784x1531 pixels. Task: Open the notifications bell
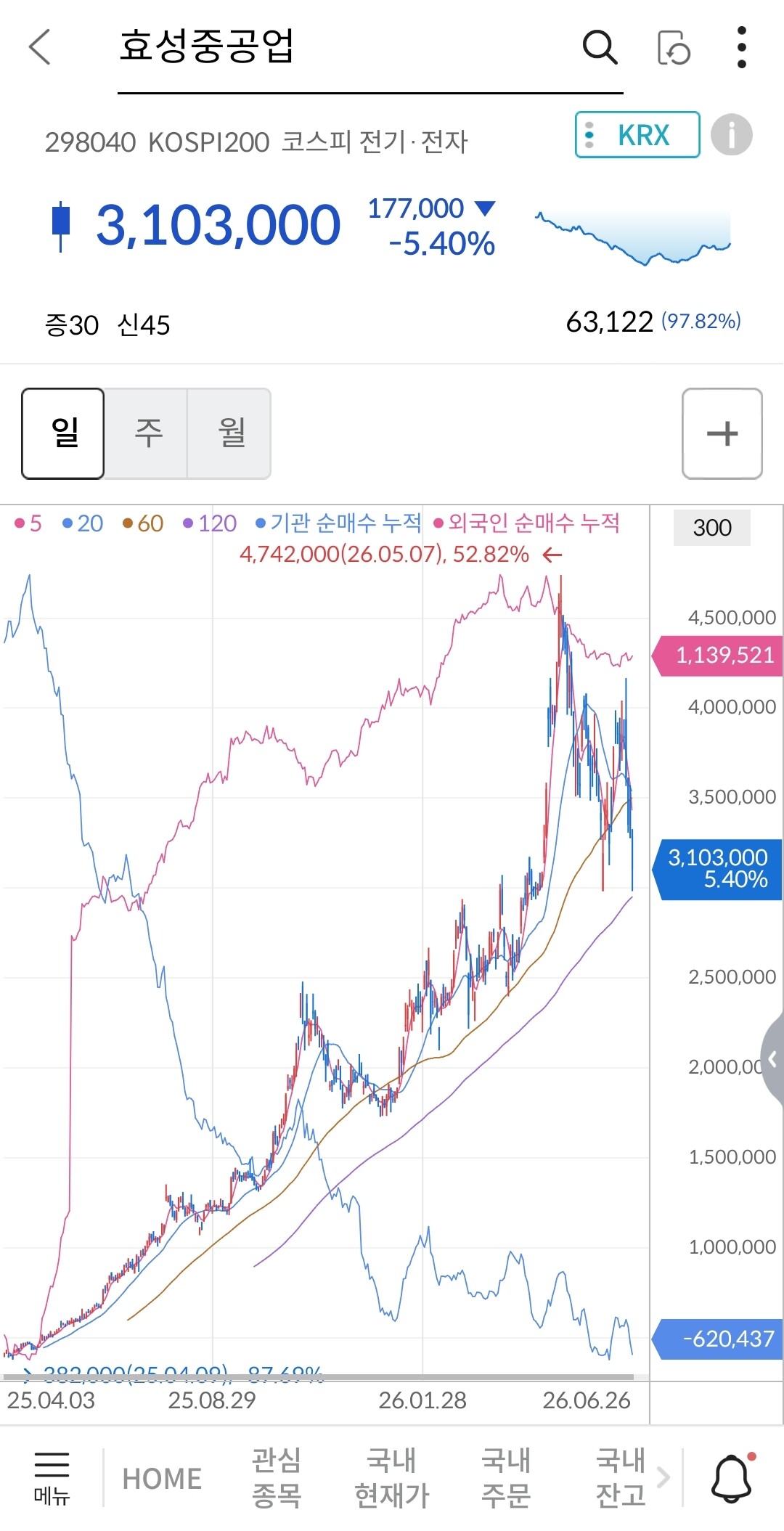coord(732,1478)
